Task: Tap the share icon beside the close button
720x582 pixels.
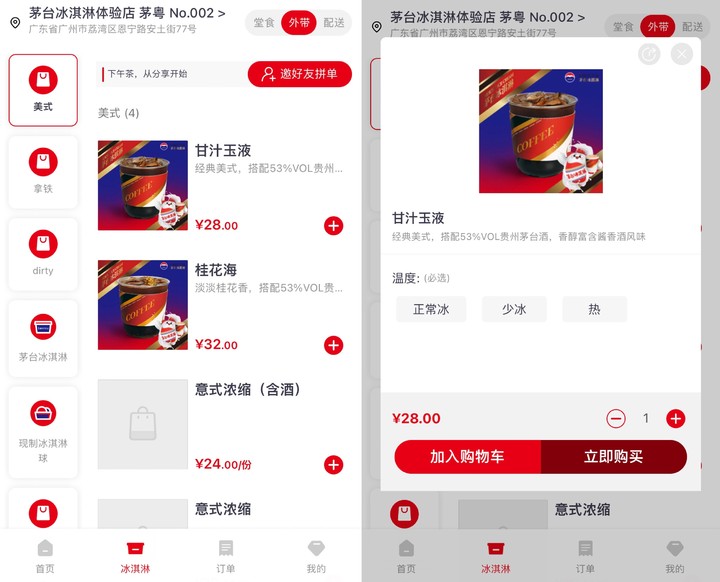Action: point(649,54)
